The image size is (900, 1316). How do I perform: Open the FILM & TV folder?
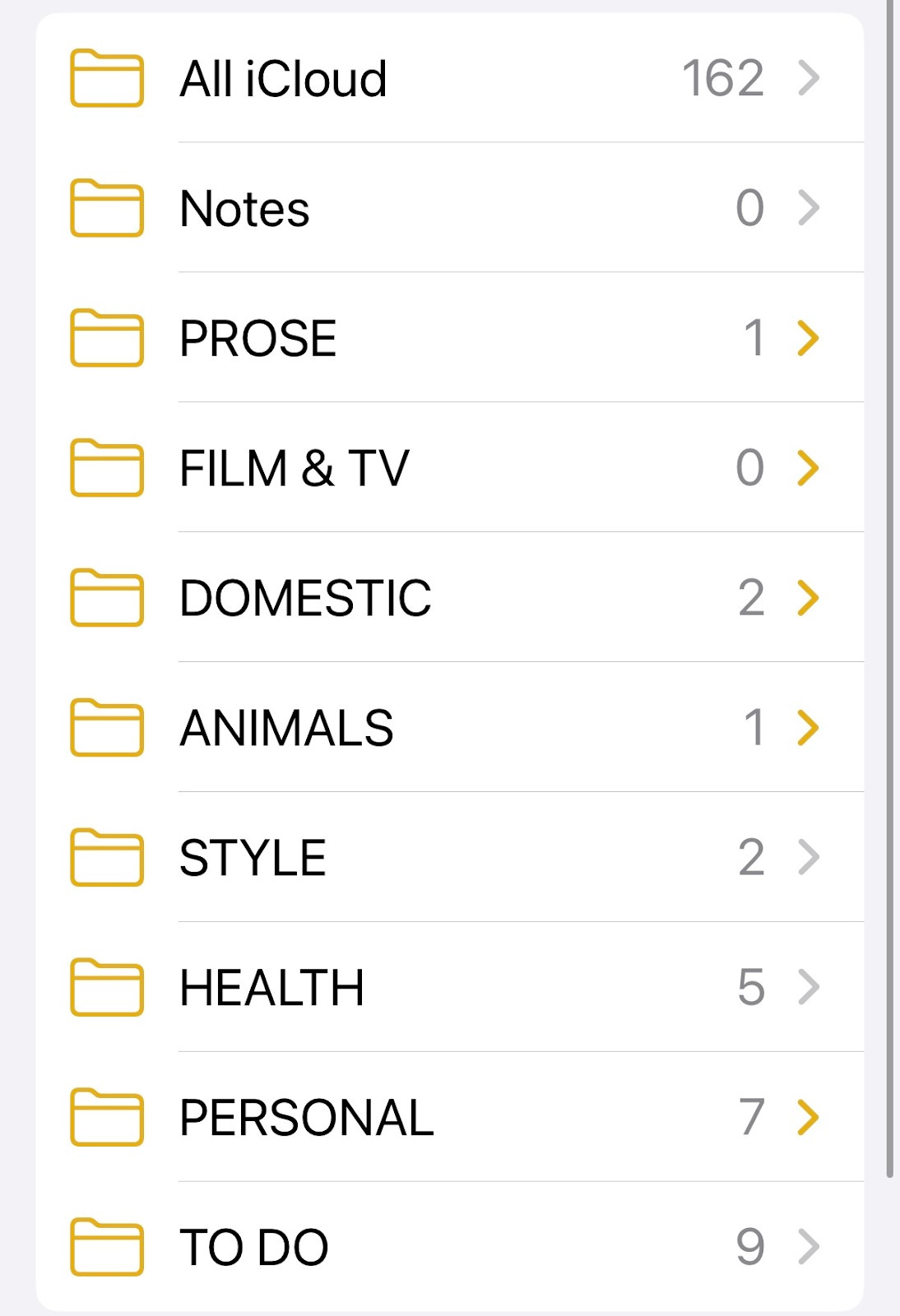[x=295, y=468]
